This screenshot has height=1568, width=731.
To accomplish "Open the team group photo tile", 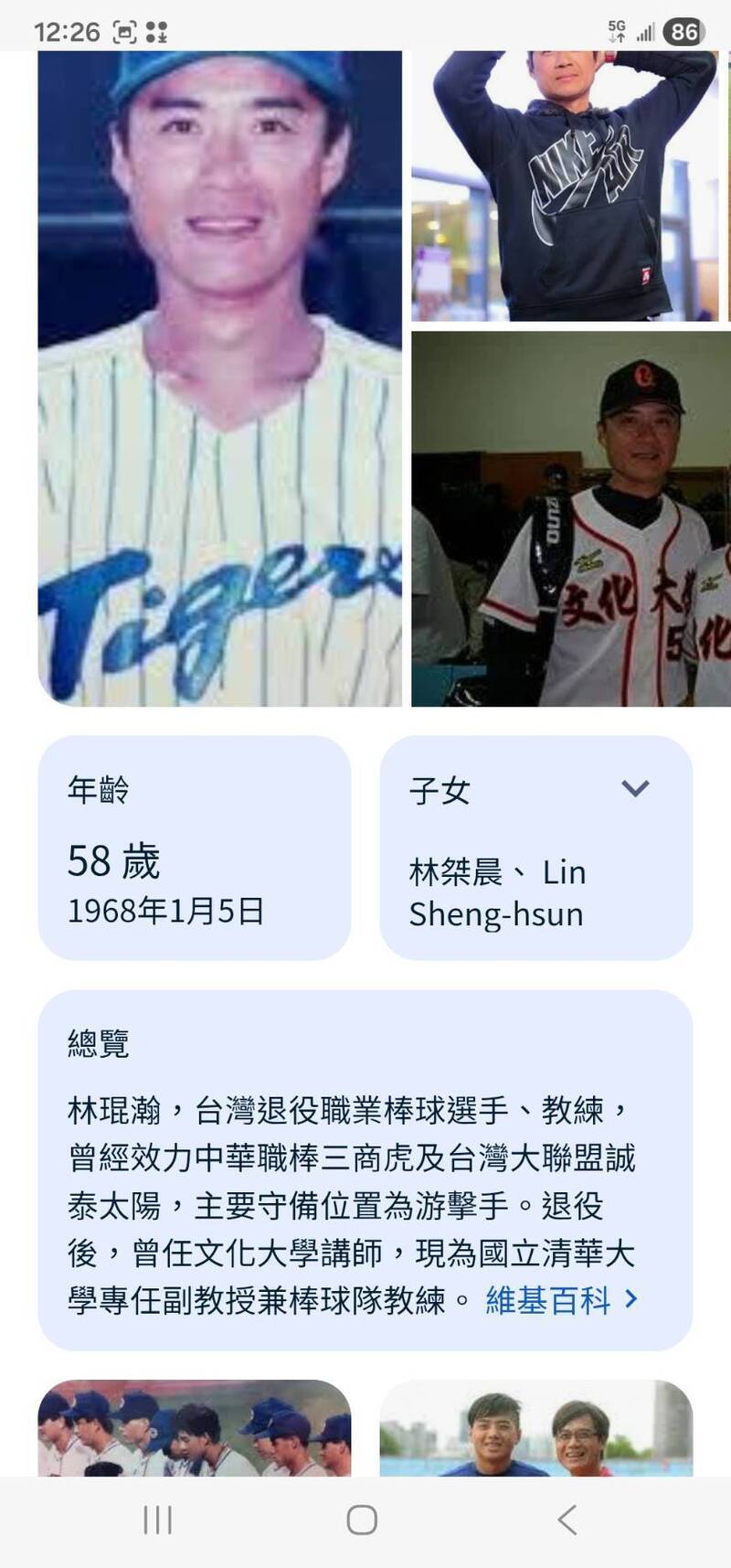I will click(x=194, y=1428).
